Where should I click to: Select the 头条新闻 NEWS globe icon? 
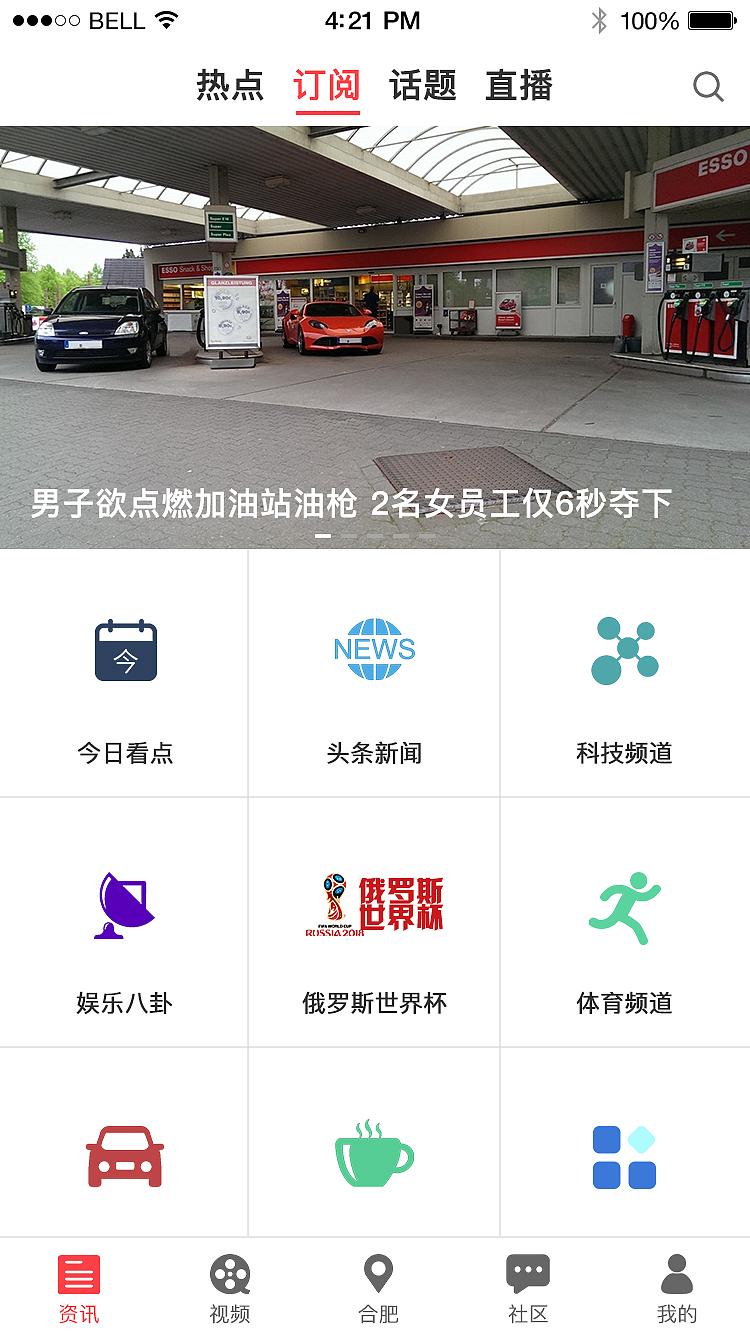[x=374, y=649]
